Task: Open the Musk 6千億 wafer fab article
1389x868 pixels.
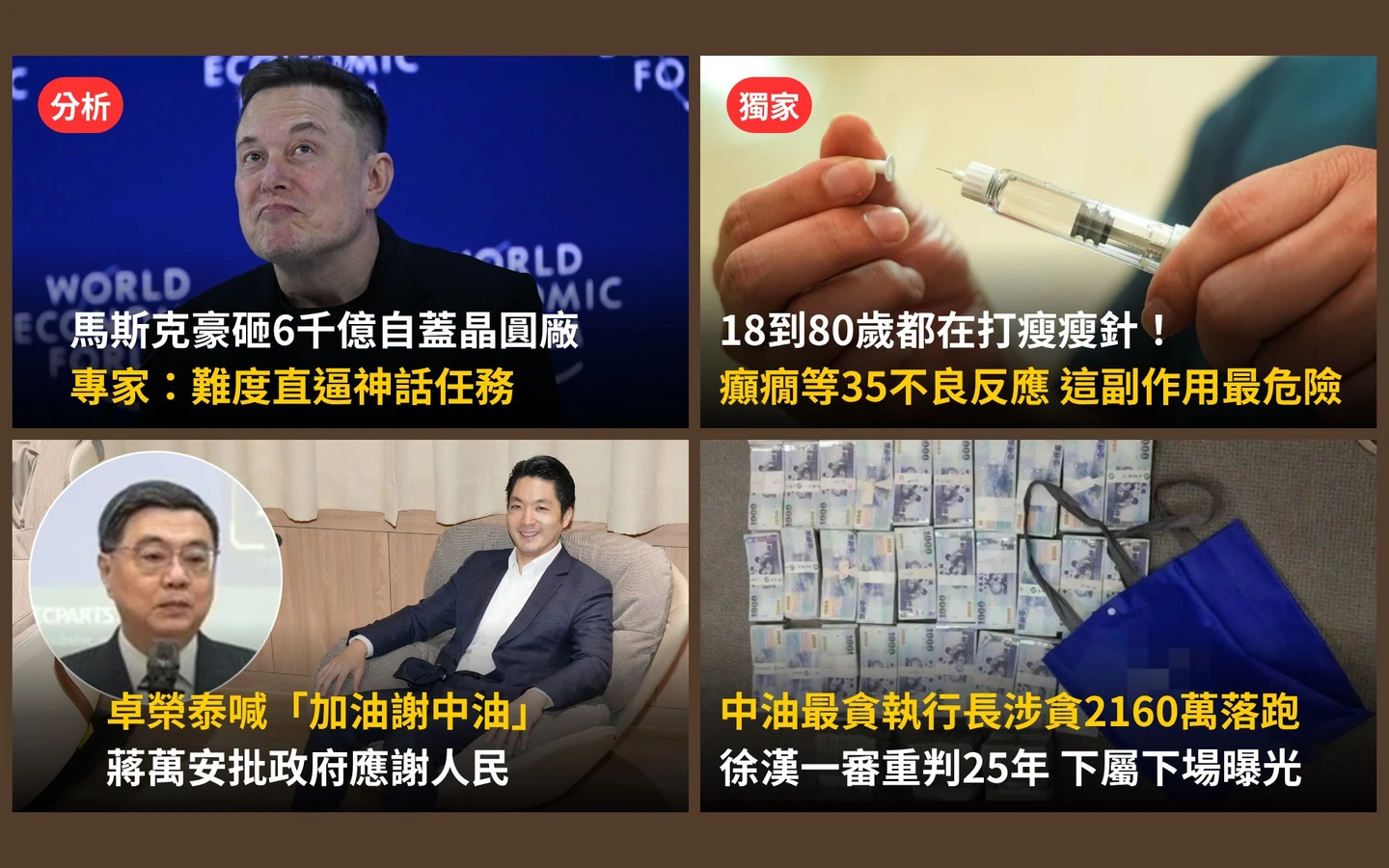Action: pyautogui.click(x=350, y=241)
